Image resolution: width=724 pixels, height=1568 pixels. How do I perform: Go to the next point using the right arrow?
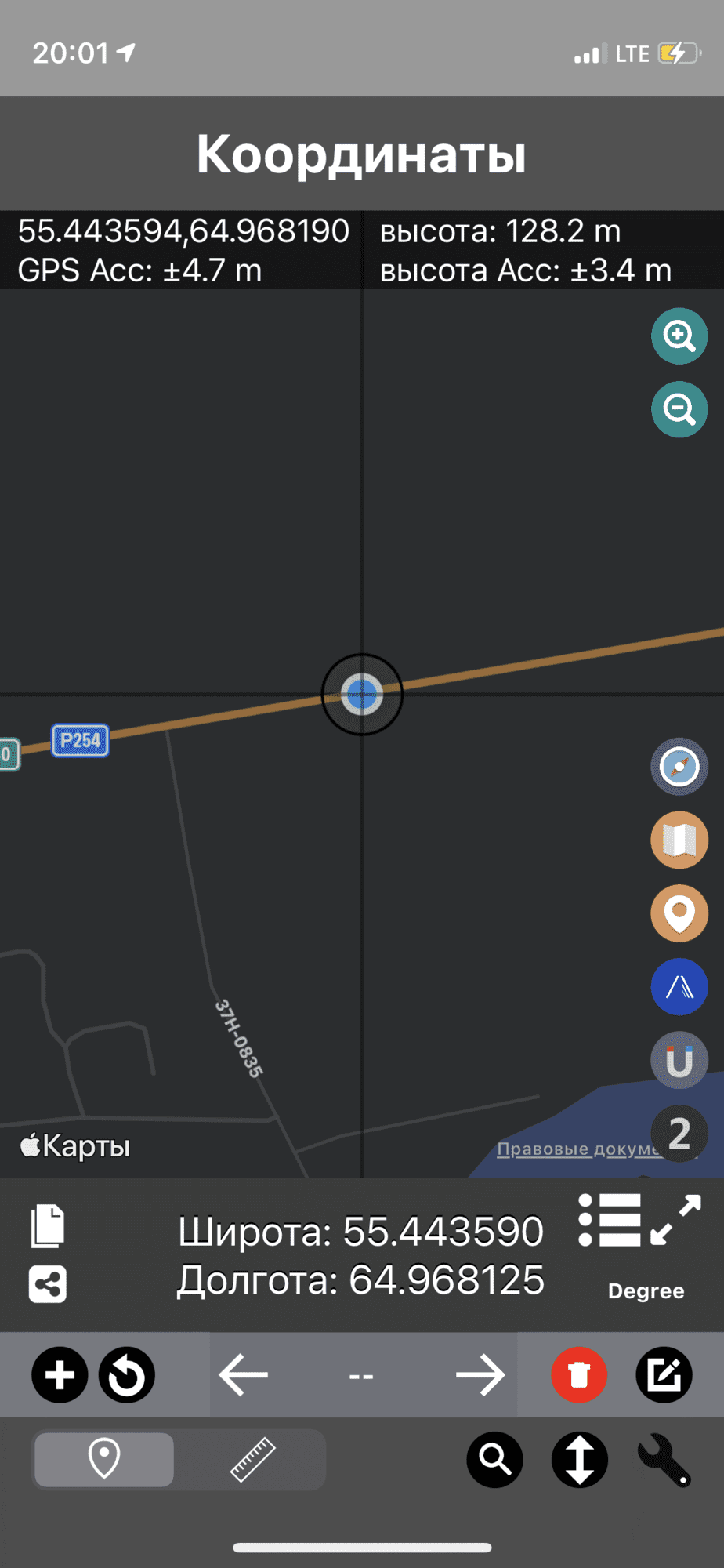click(x=480, y=1374)
